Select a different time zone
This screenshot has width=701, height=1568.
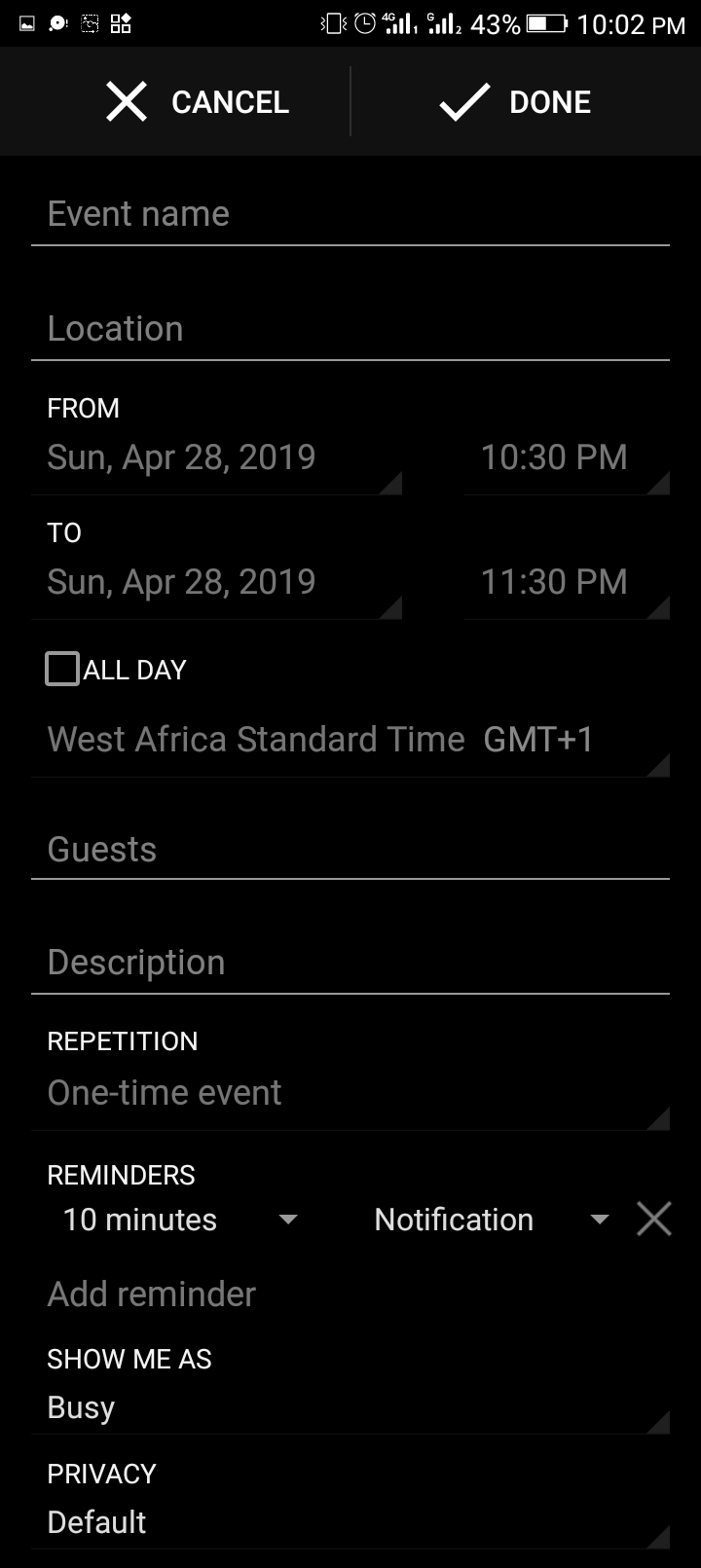[x=350, y=741]
